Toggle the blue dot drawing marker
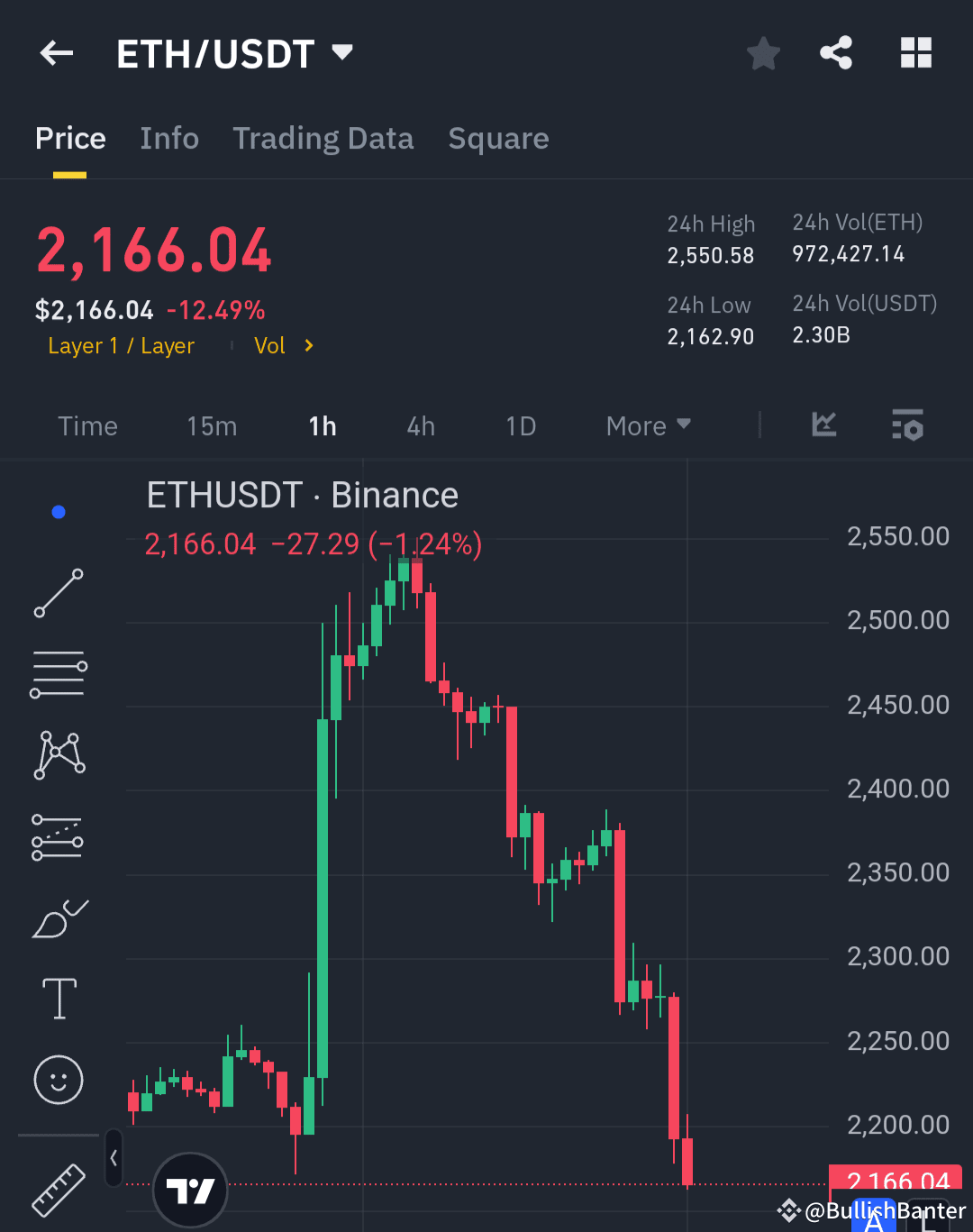Screen dimensions: 973x1232 coord(58,511)
